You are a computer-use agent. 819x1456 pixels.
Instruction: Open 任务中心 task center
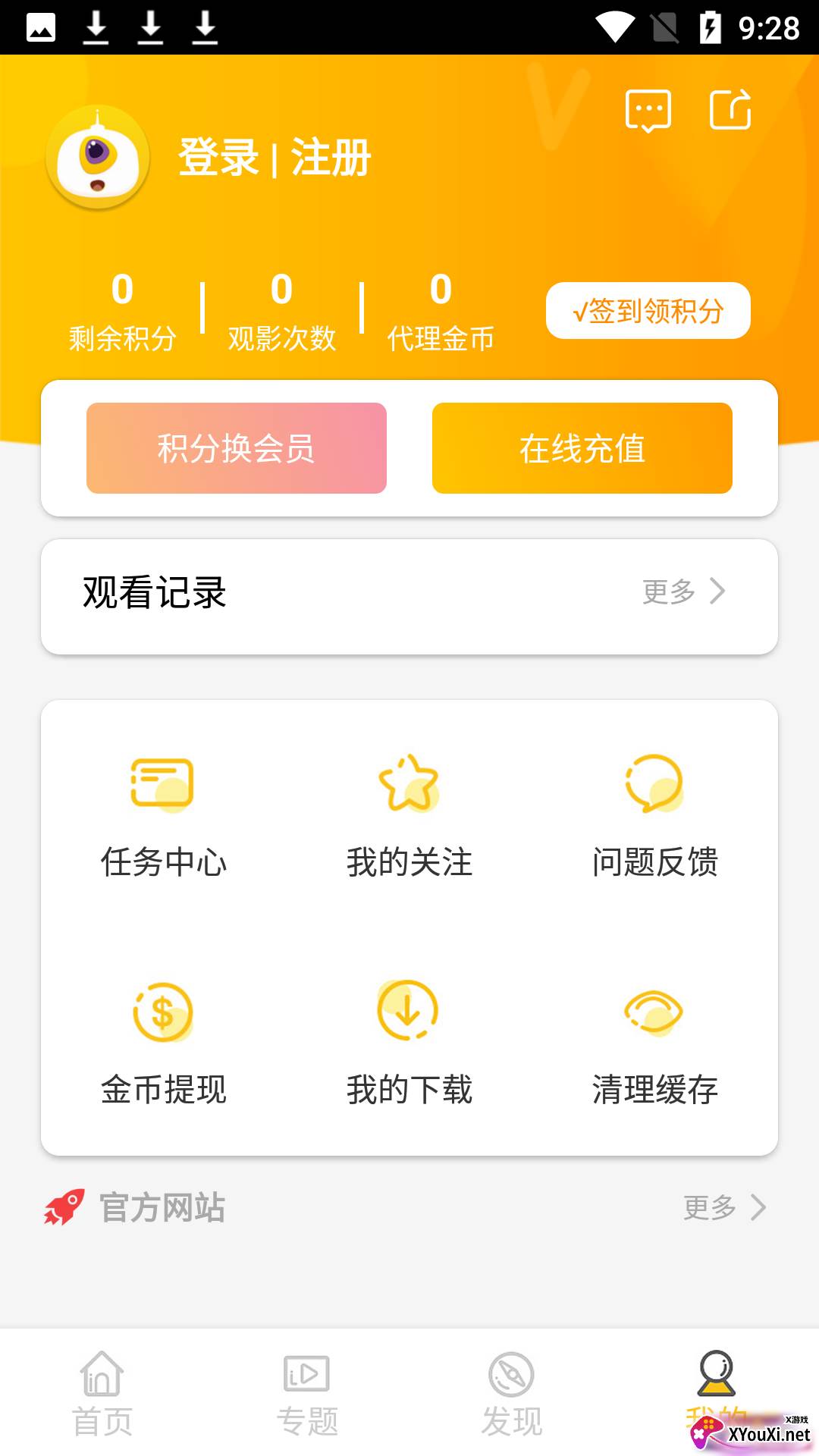tap(164, 815)
